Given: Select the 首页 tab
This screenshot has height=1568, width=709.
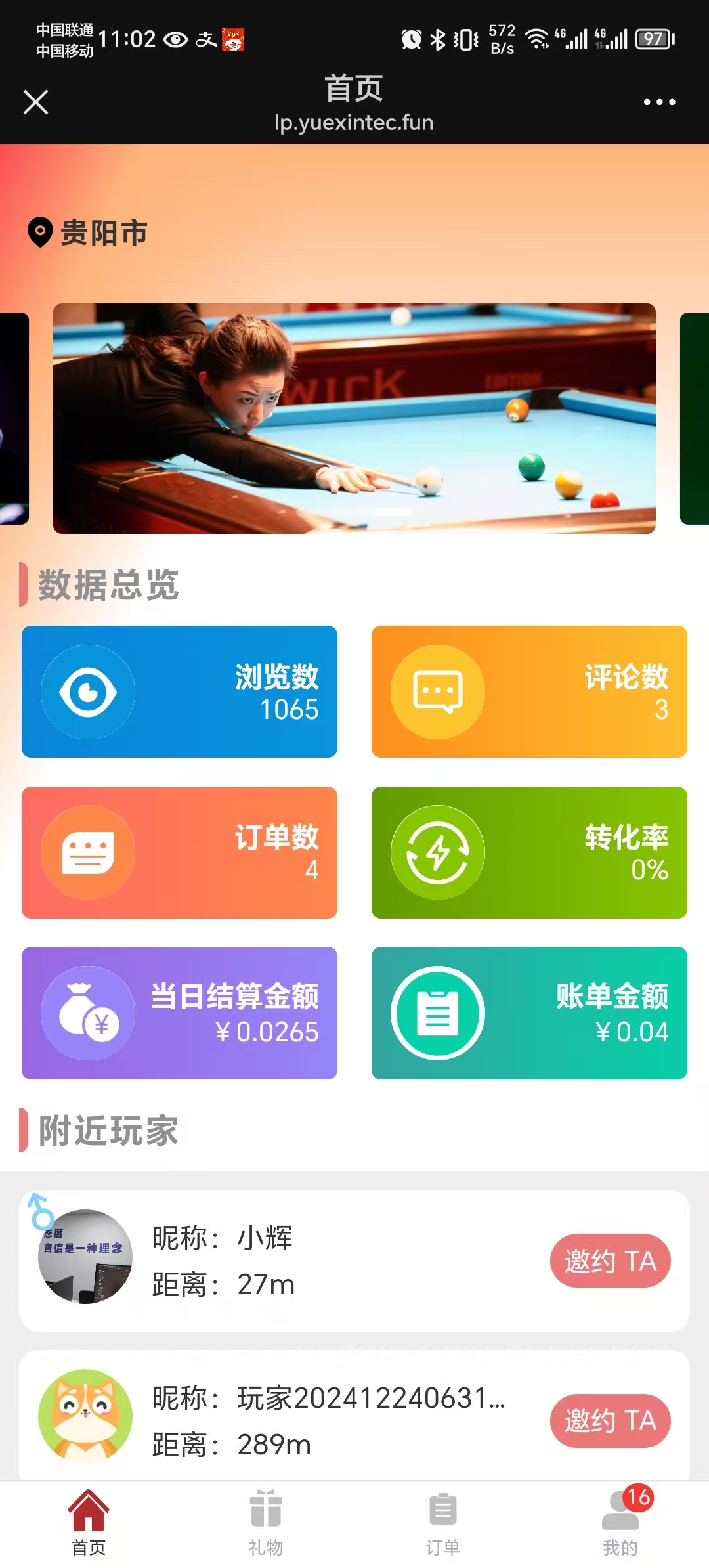Looking at the screenshot, I should click(x=89, y=1523).
